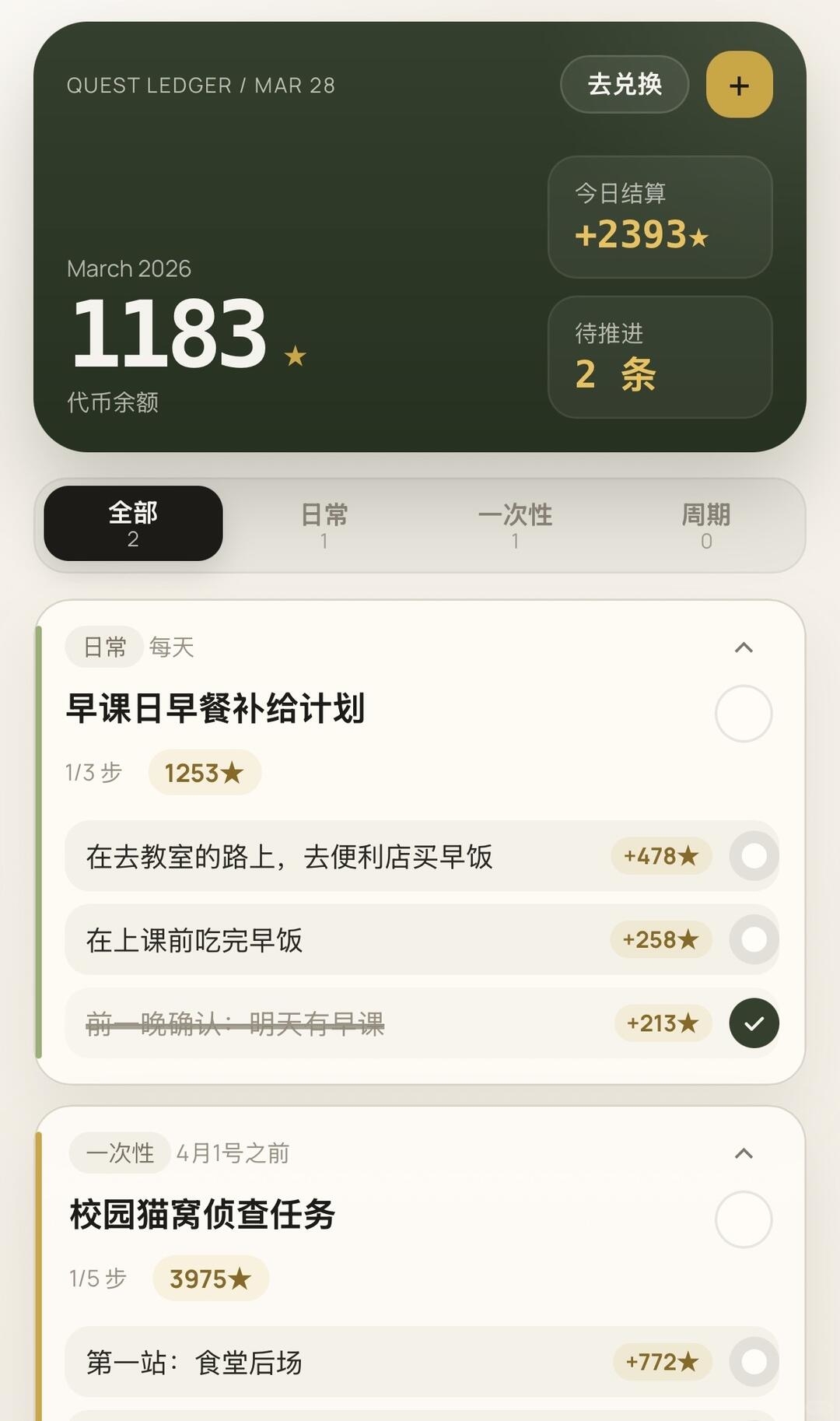Viewport: 840px width, 1421px height.
Task: Open the 待推进 2 条 card
Action: (660, 357)
